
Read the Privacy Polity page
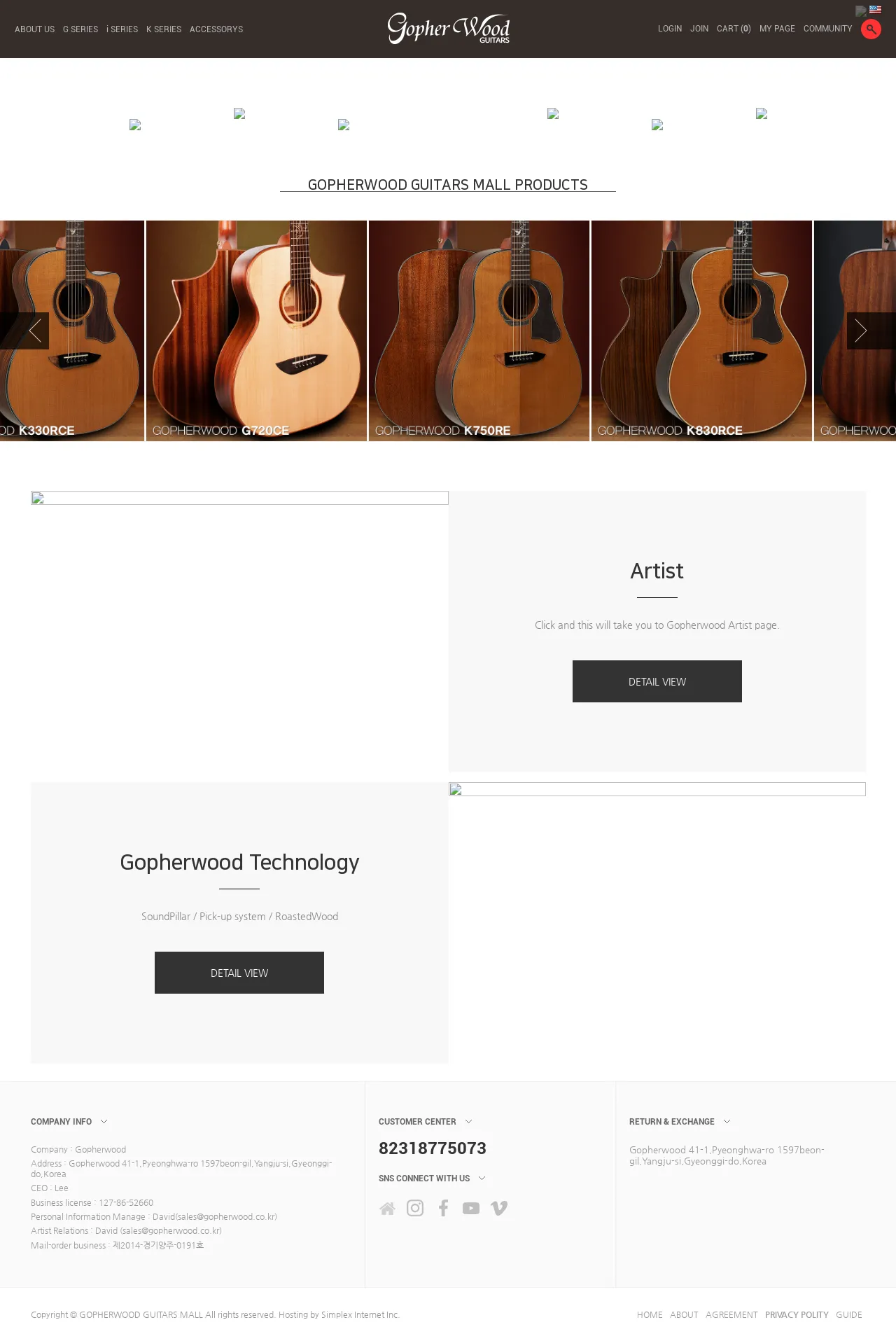(x=797, y=1315)
